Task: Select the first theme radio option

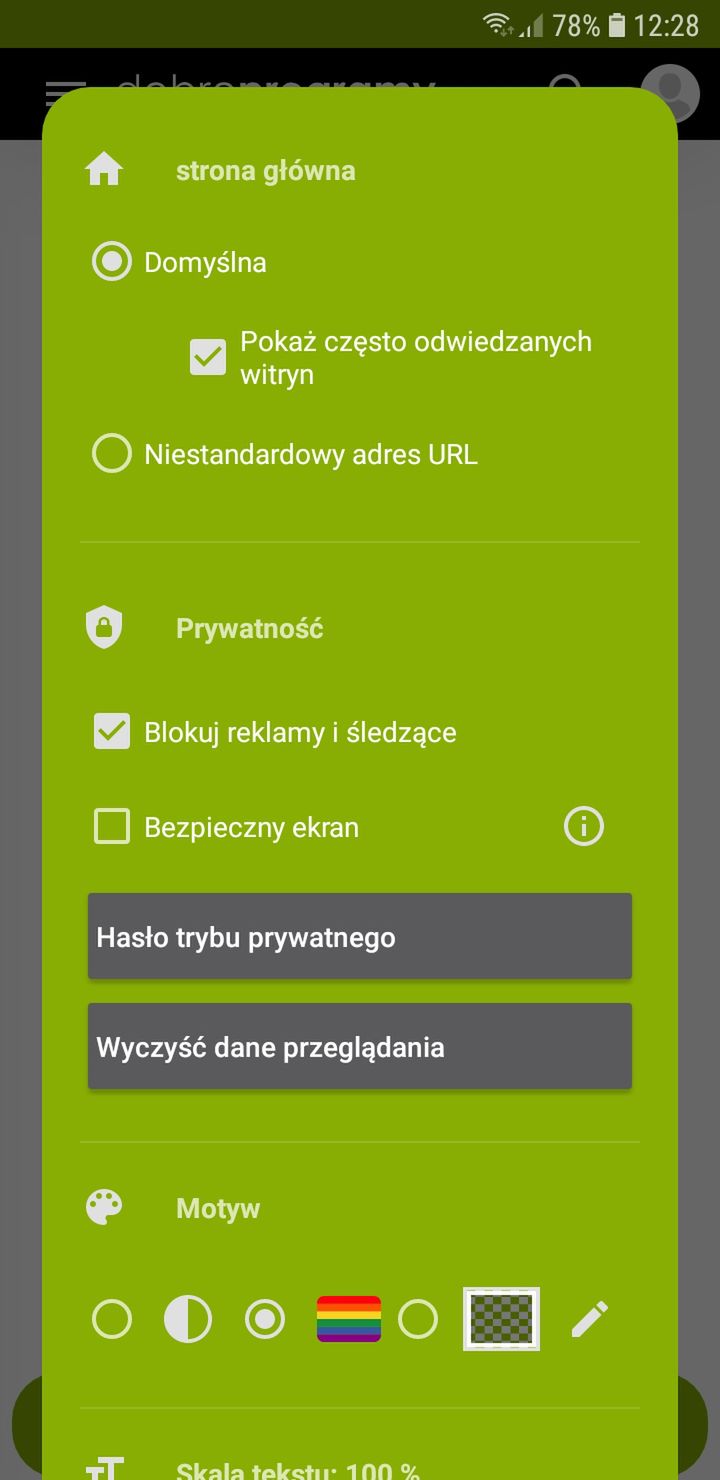Action: (x=112, y=1319)
